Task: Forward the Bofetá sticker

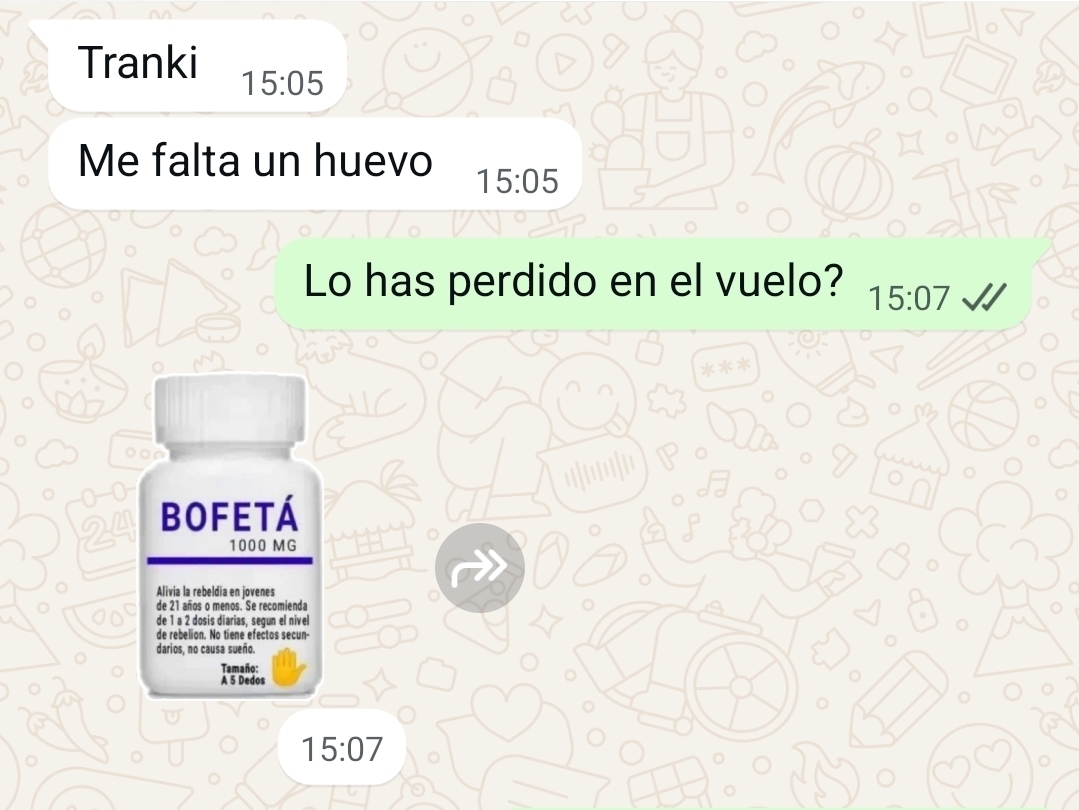Action: click(480, 568)
